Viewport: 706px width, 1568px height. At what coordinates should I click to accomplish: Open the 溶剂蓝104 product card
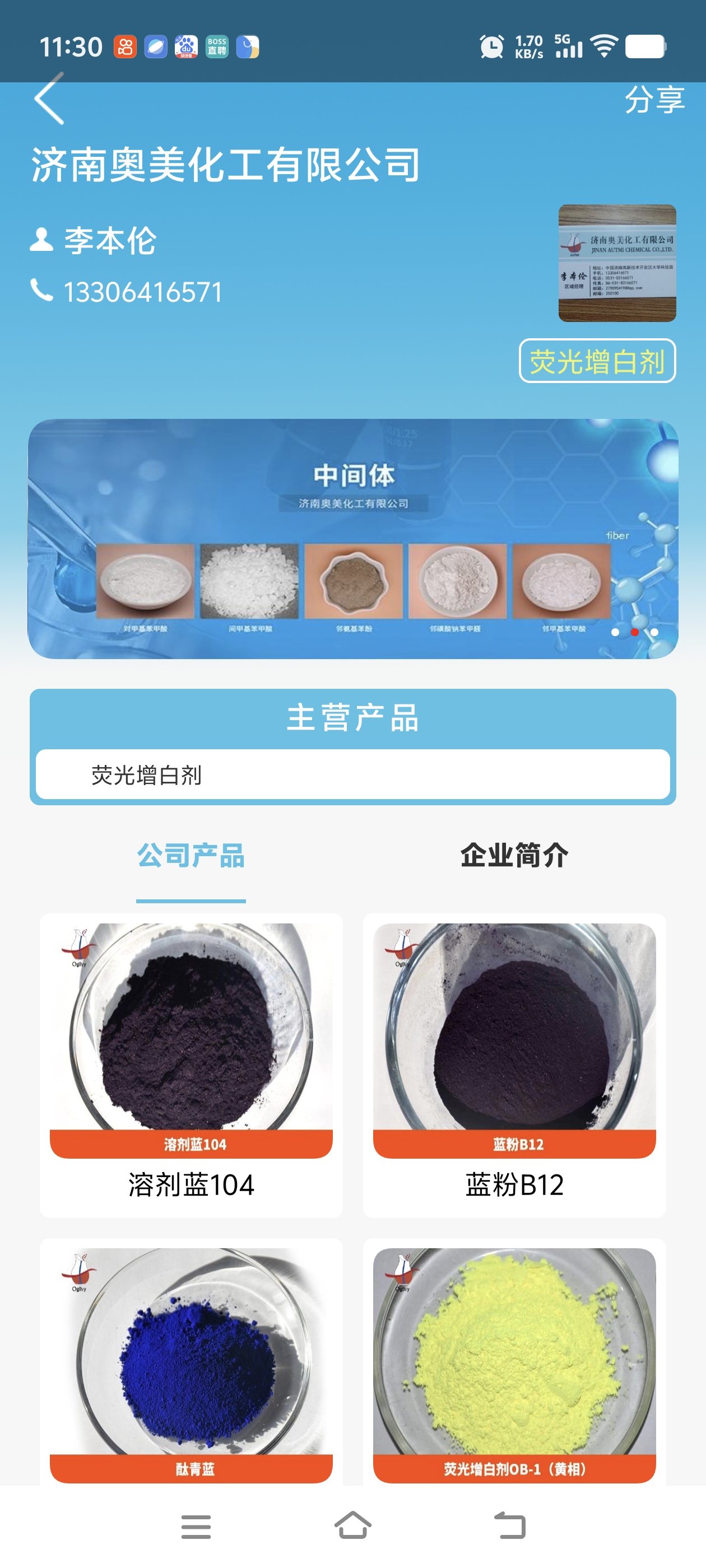191,1064
